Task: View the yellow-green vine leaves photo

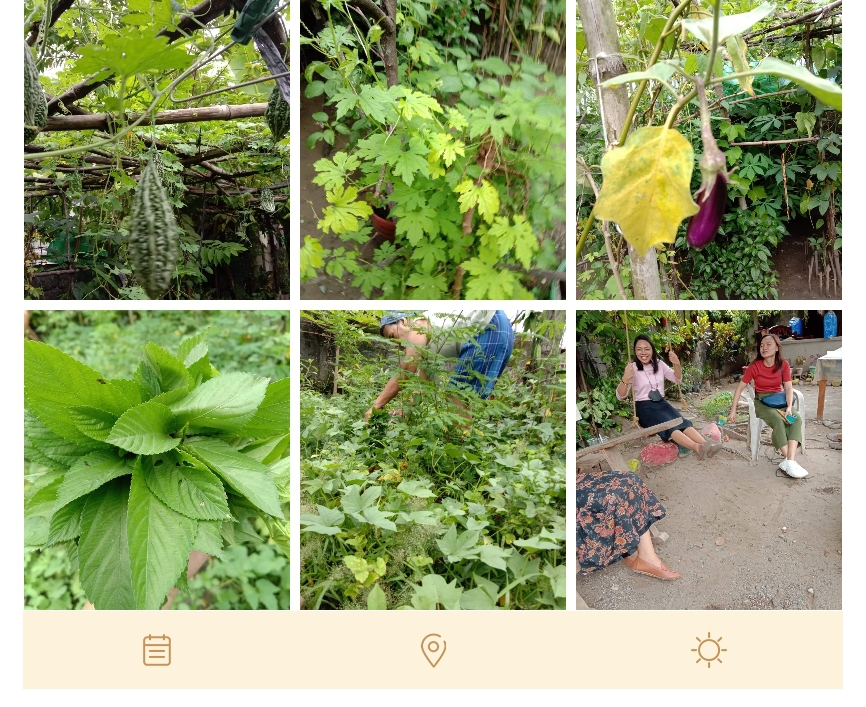Action: click(433, 150)
